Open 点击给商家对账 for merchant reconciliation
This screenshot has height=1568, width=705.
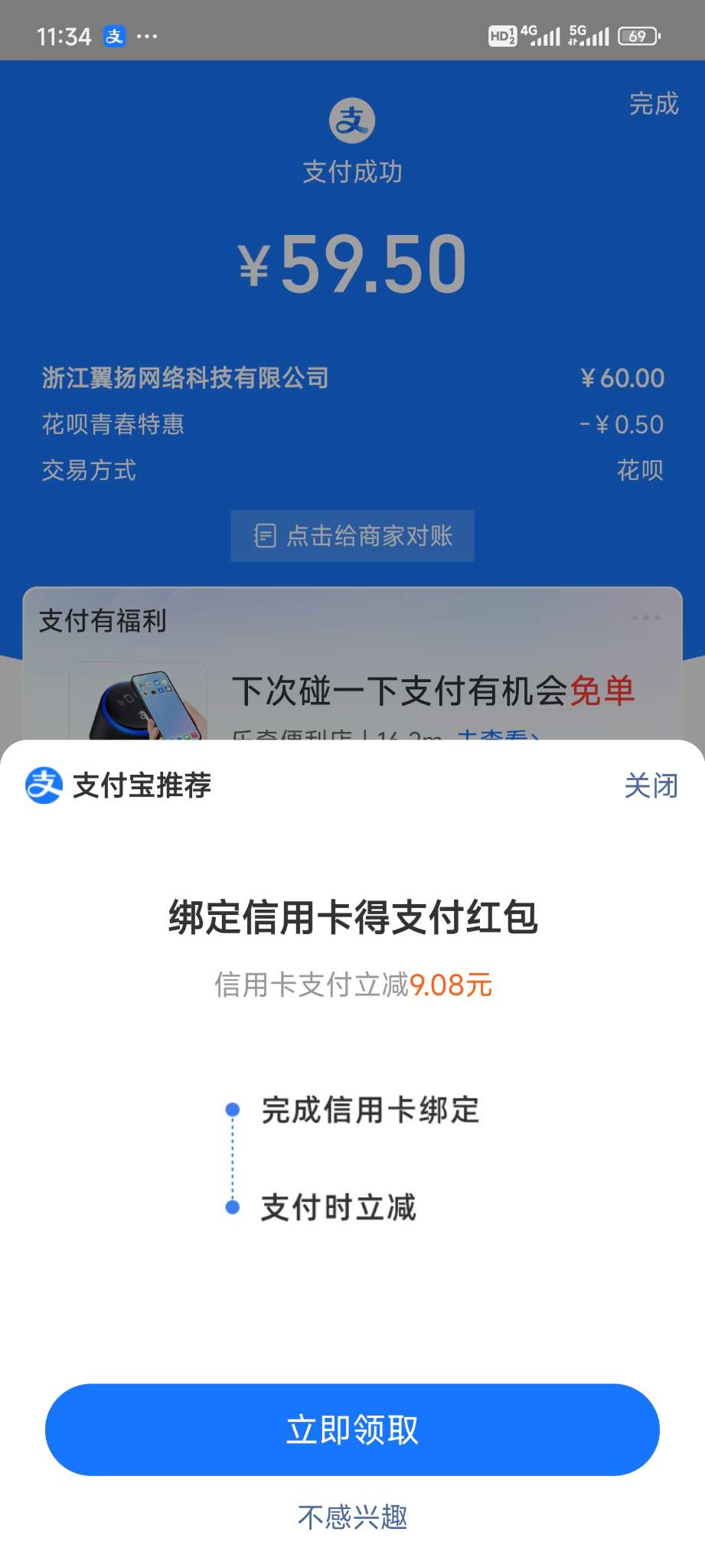352,535
